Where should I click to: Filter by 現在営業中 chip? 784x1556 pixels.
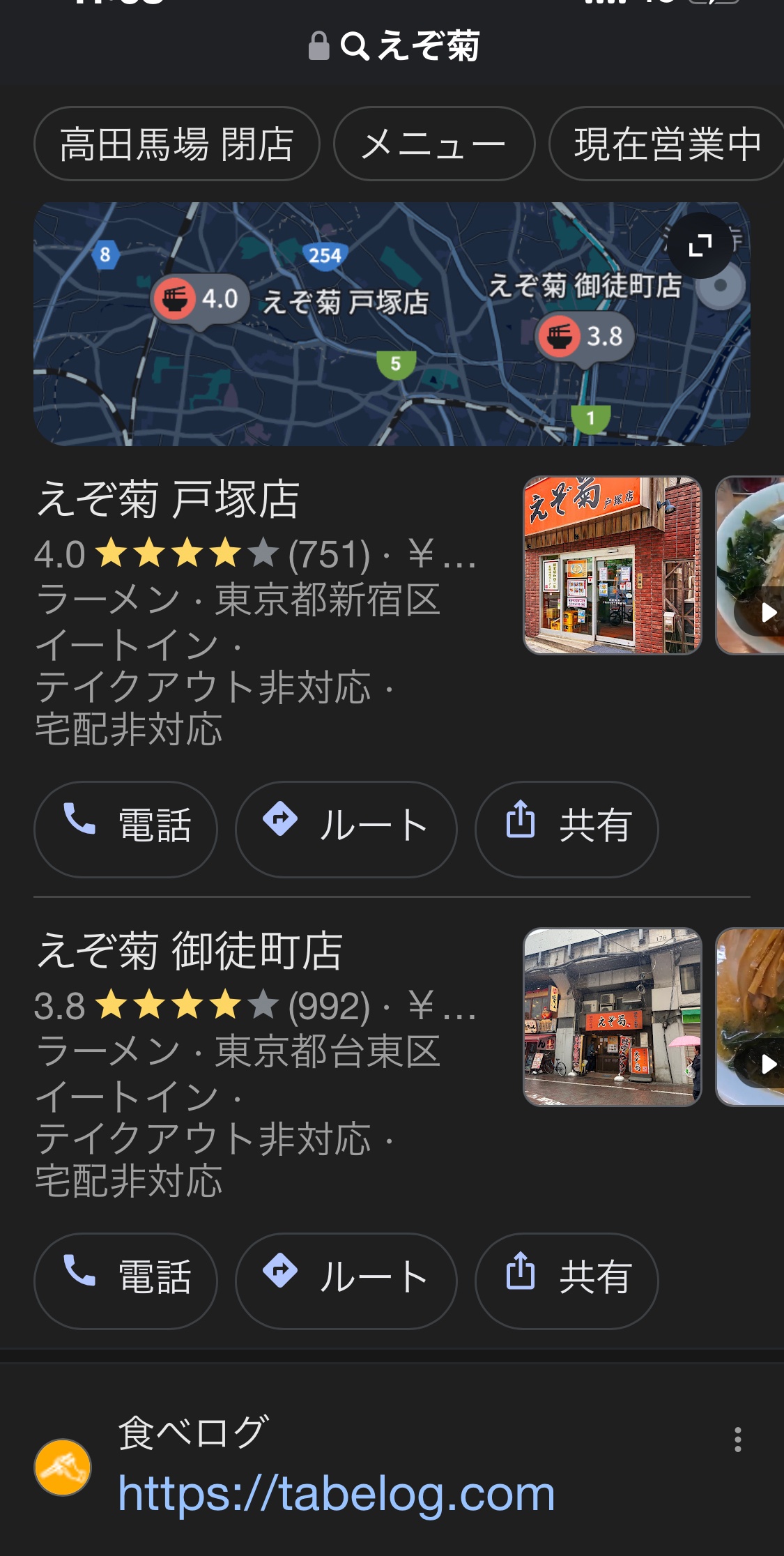[667, 144]
